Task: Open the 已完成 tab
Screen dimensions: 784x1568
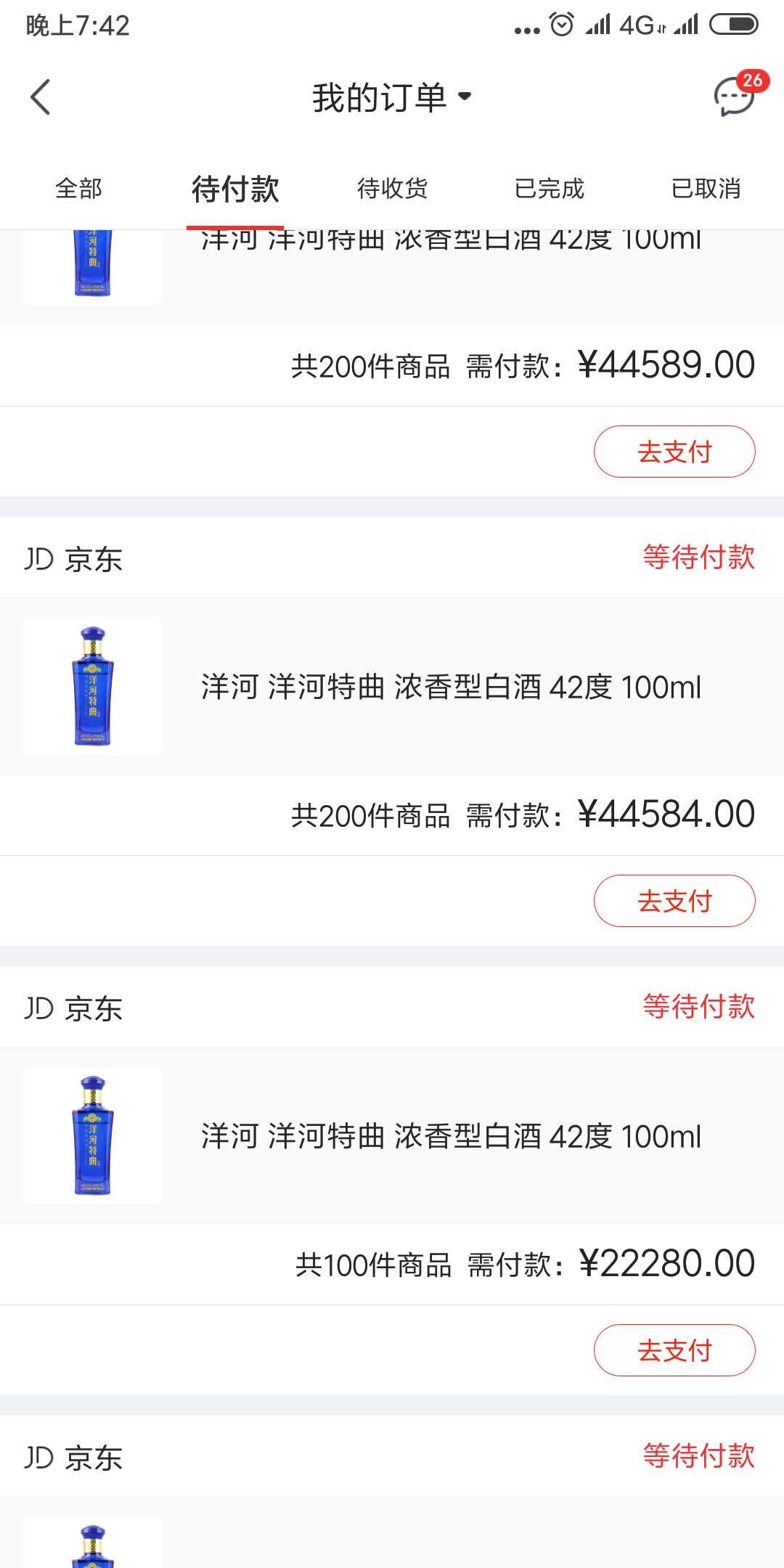Action: click(549, 189)
